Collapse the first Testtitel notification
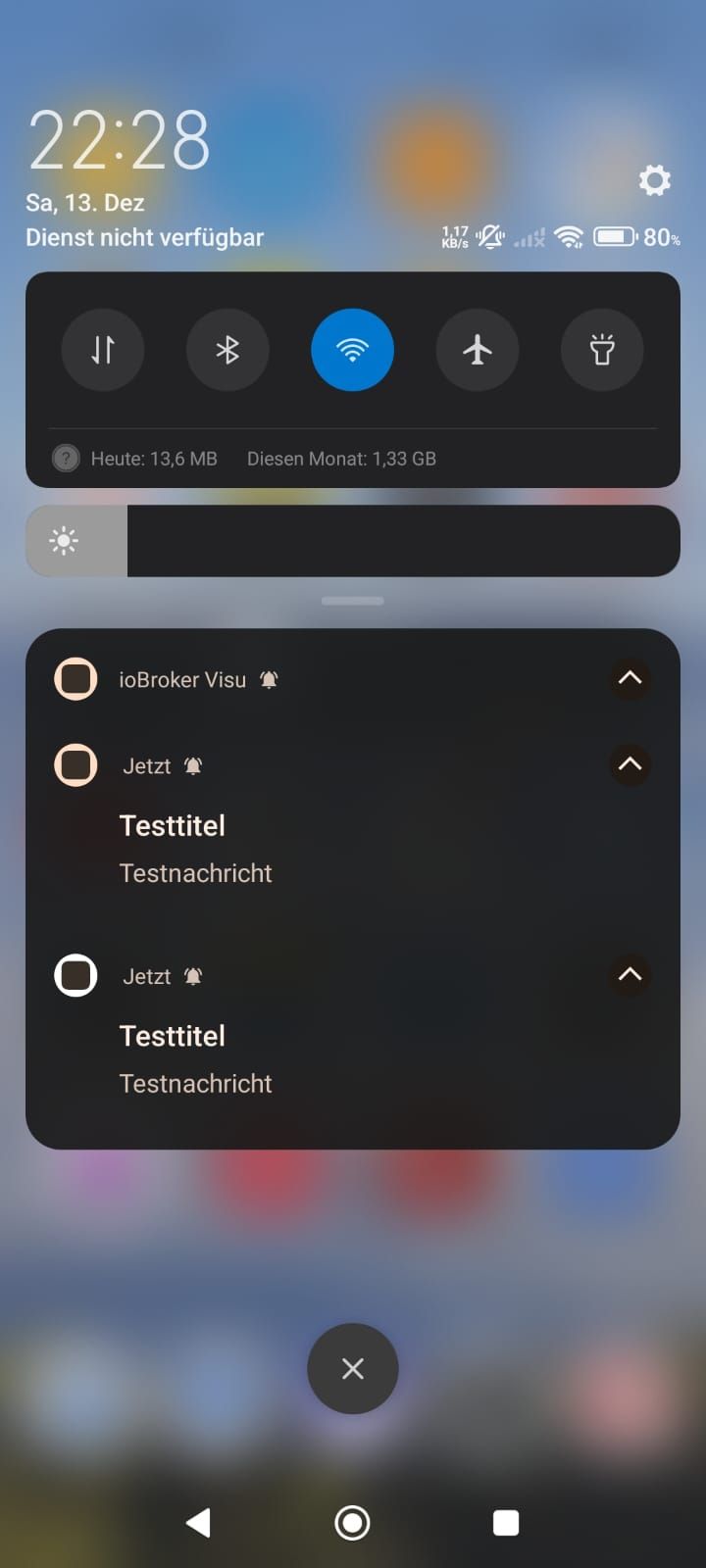This screenshot has width=706, height=1568. [x=630, y=764]
